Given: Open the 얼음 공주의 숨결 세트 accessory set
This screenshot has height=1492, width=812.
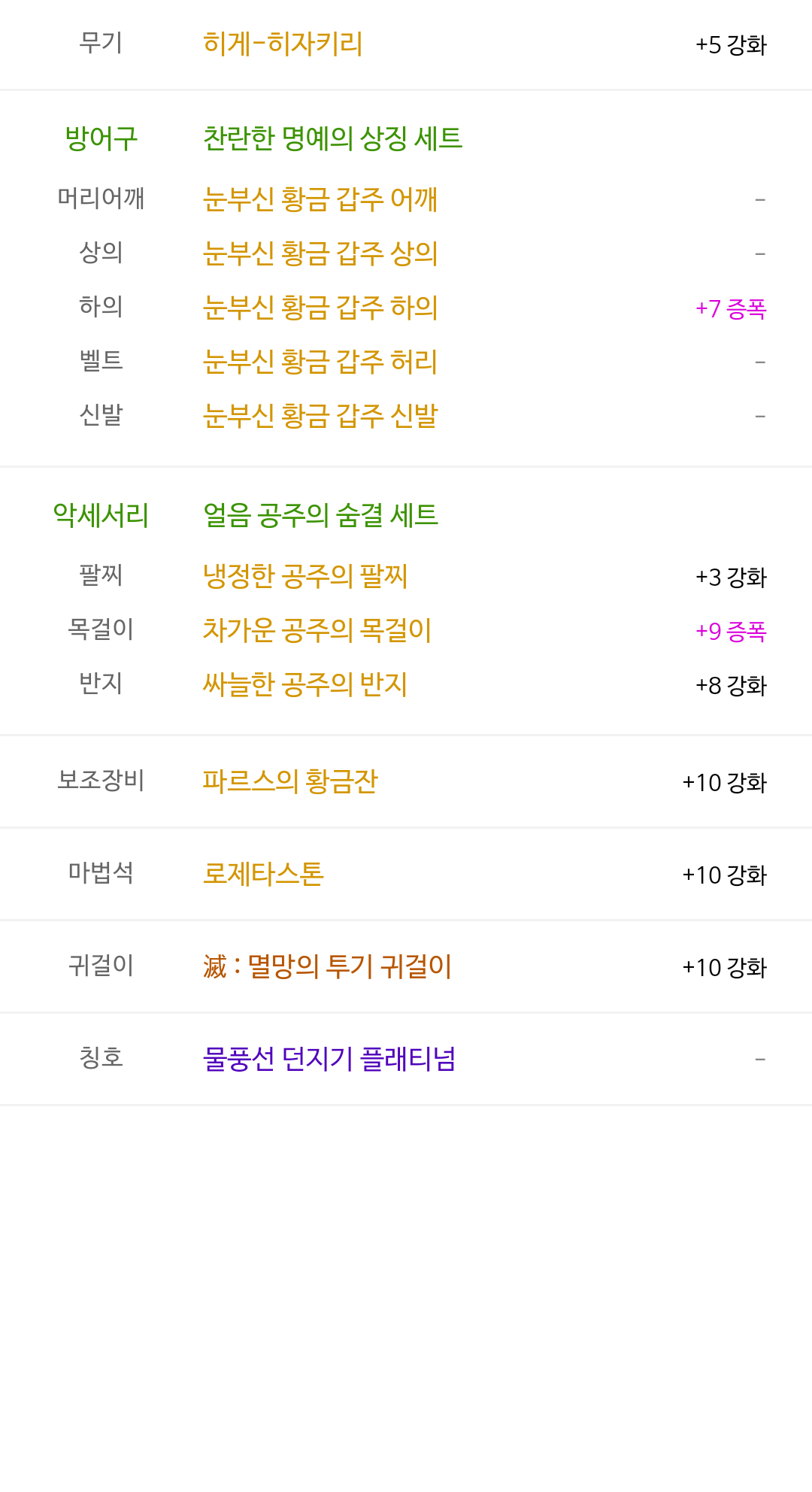Looking at the screenshot, I should 321,515.
